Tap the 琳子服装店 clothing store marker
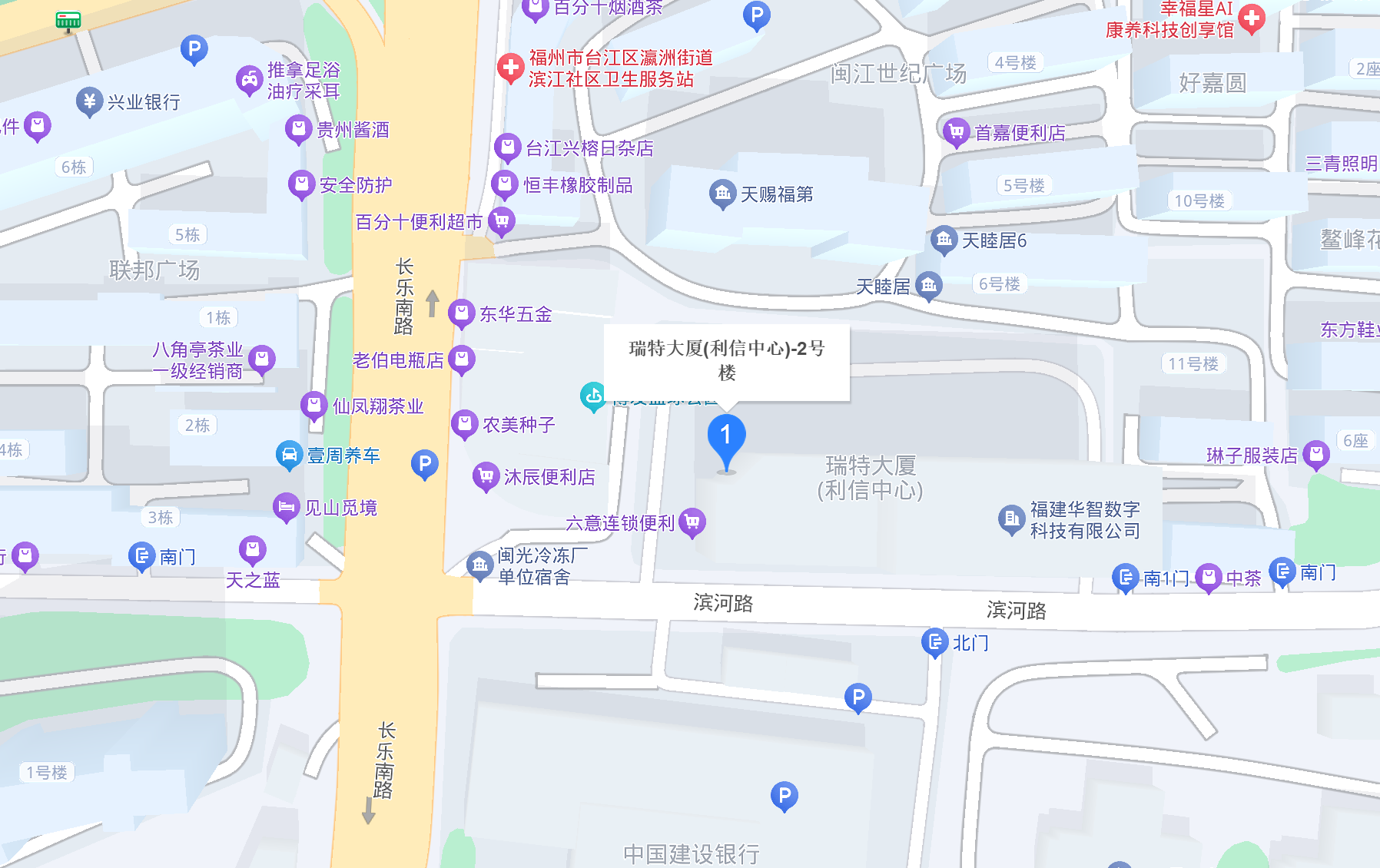The height and width of the screenshot is (868, 1380). pyautogui.click(x=1315, y=455)
